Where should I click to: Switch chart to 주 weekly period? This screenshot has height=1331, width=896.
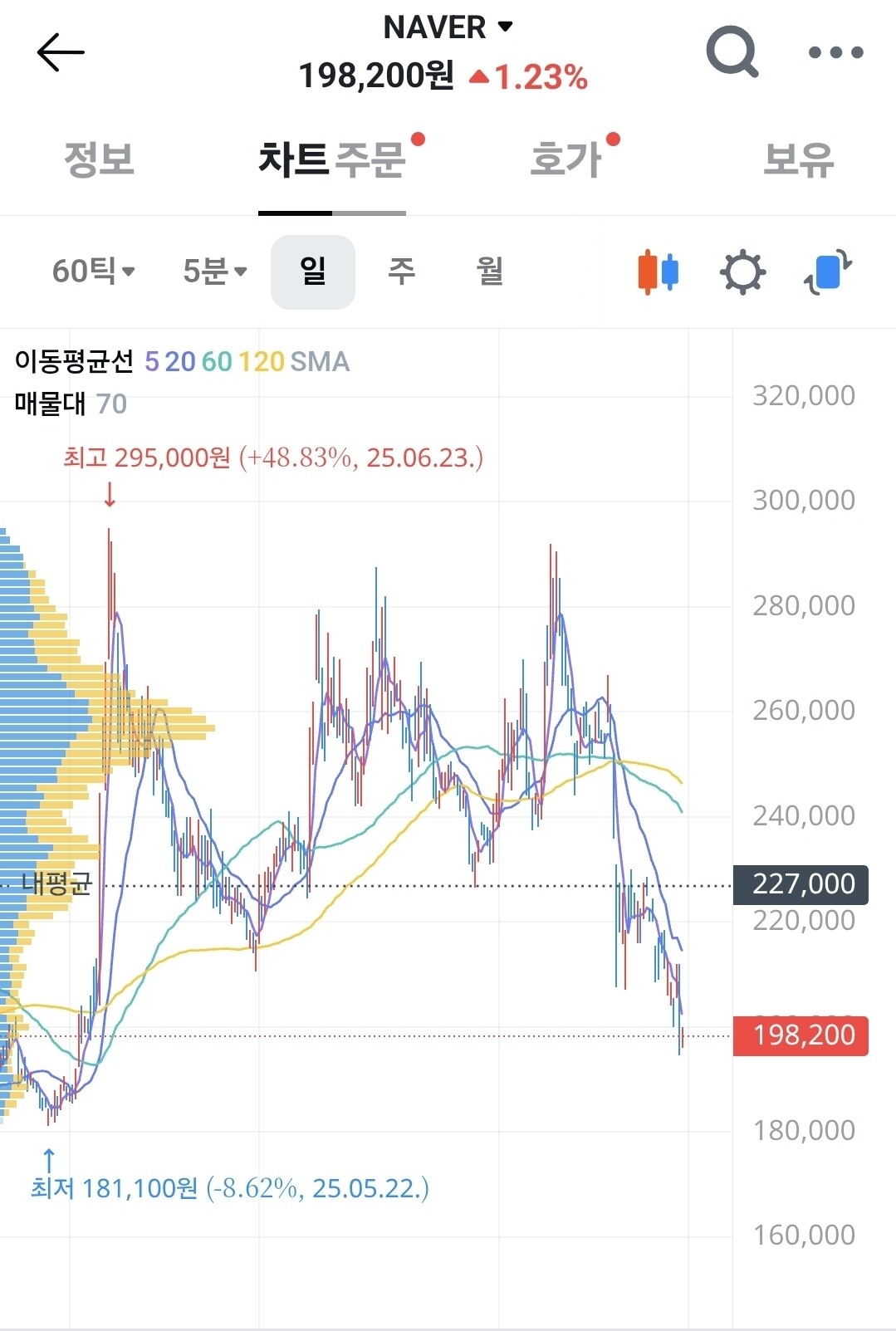click(x=402, y=272)
